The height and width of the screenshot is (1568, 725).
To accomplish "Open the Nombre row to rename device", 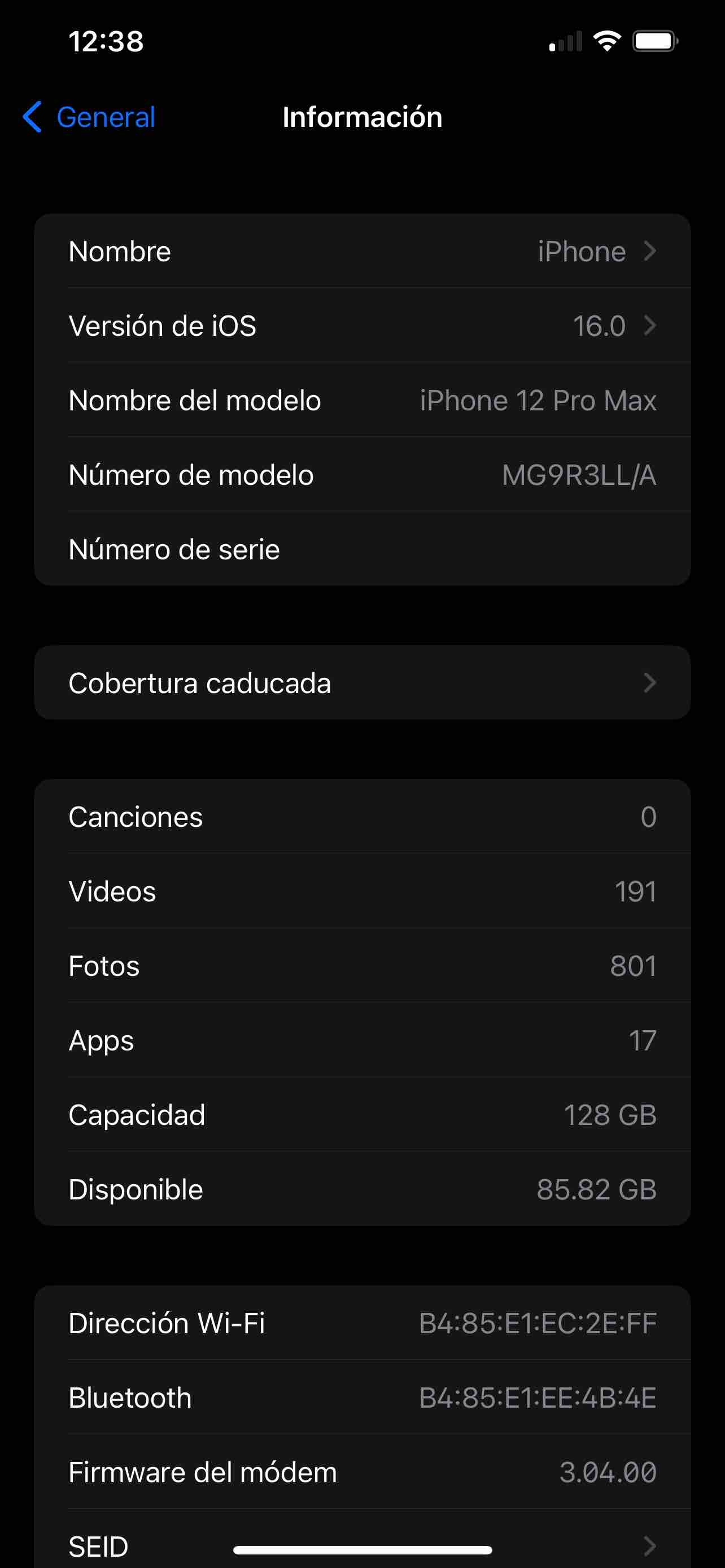I will tap(362, 251).
